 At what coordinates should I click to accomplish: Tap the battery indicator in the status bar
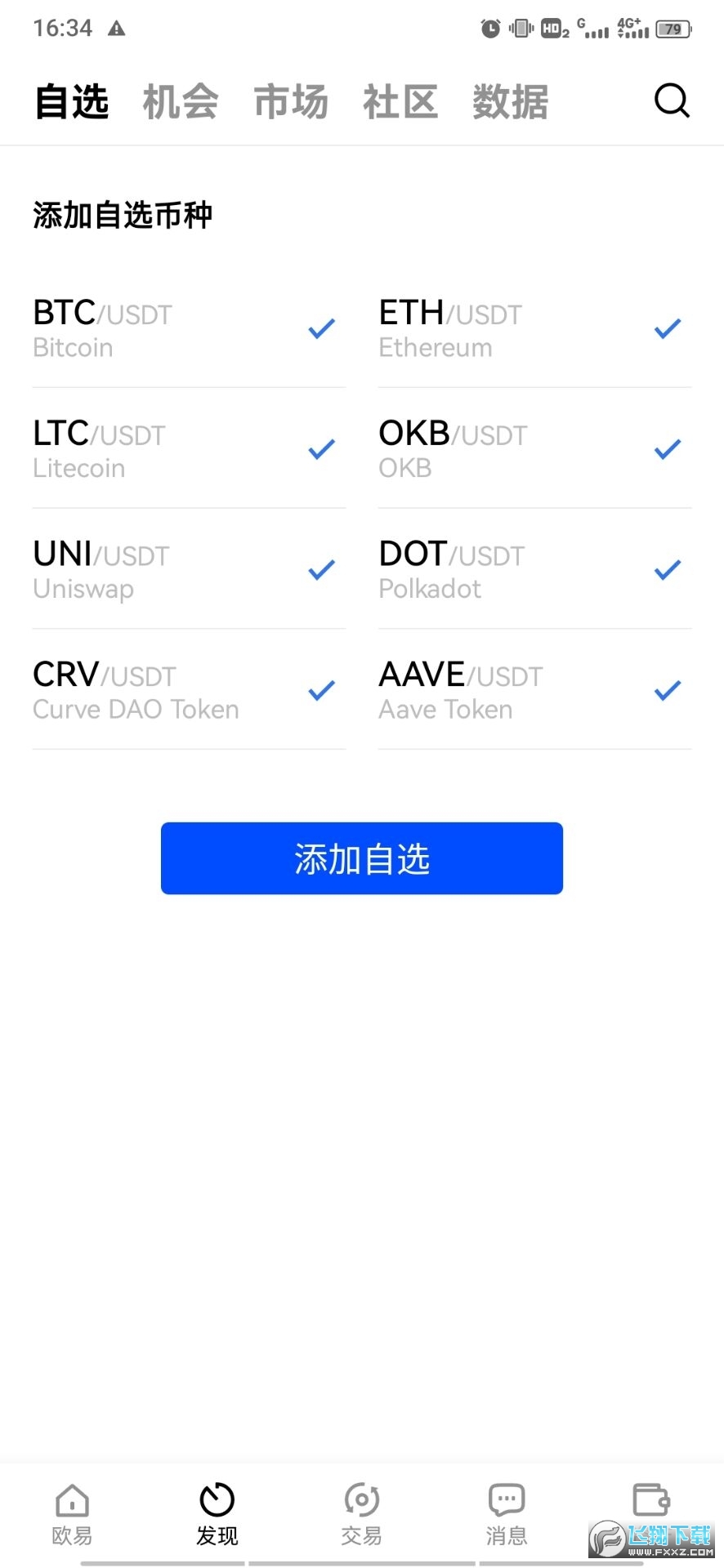coord(673,29)
